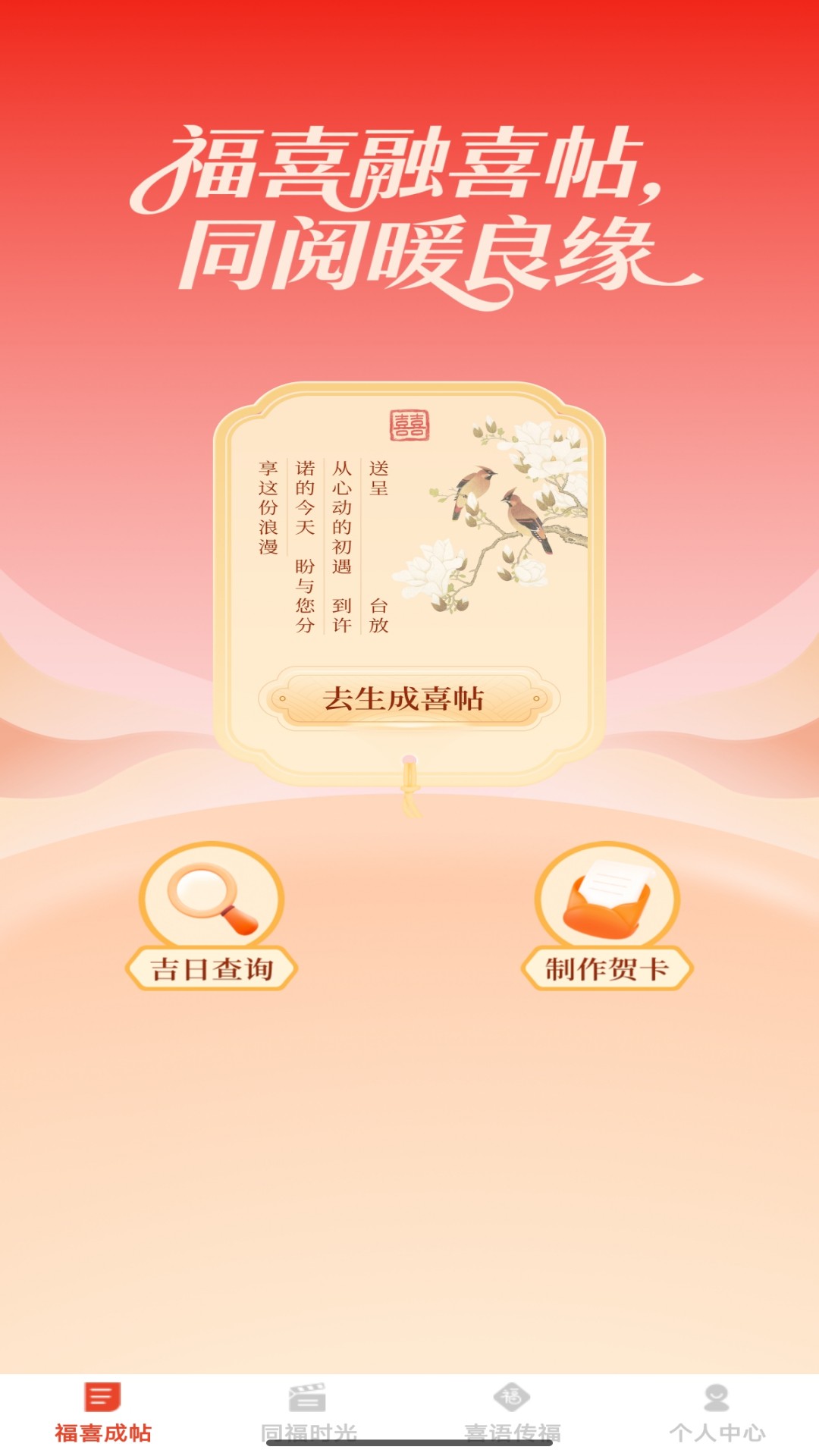Select the 福喜成帖 tab

(103, 1412)
